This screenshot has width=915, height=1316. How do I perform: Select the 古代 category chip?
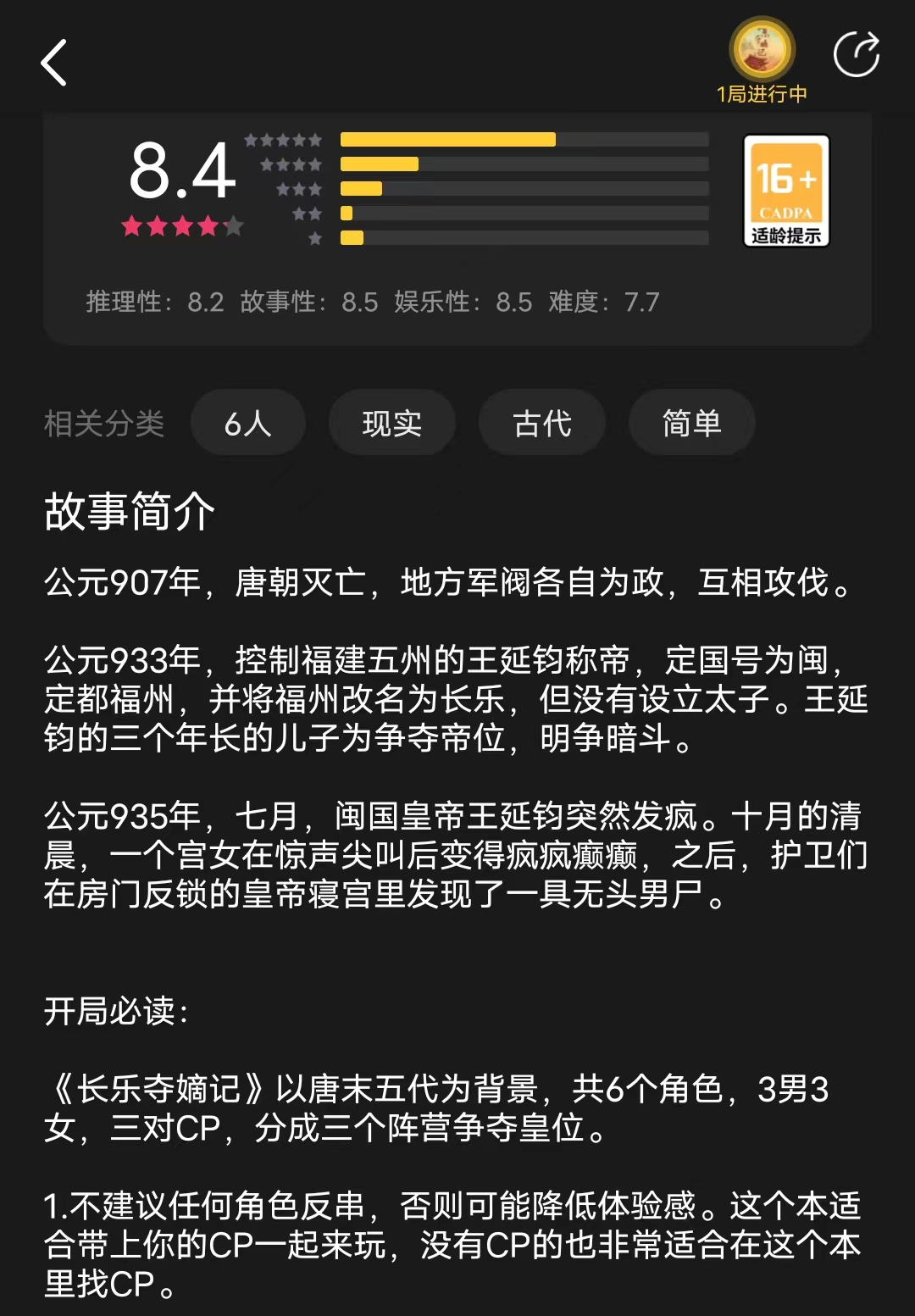tap(542, 423)
